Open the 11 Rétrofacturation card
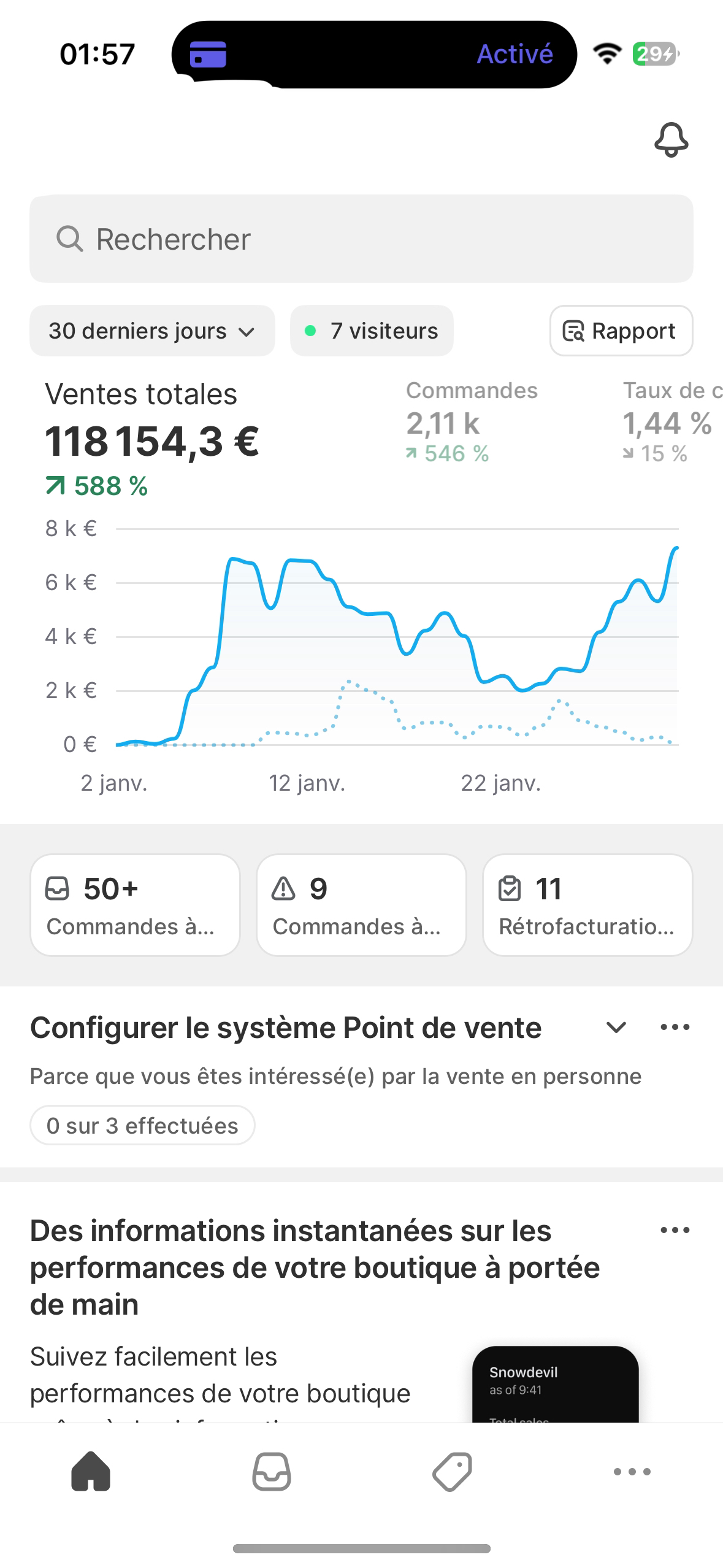Screen dimensions: 723x1568 tap(587, 905)
